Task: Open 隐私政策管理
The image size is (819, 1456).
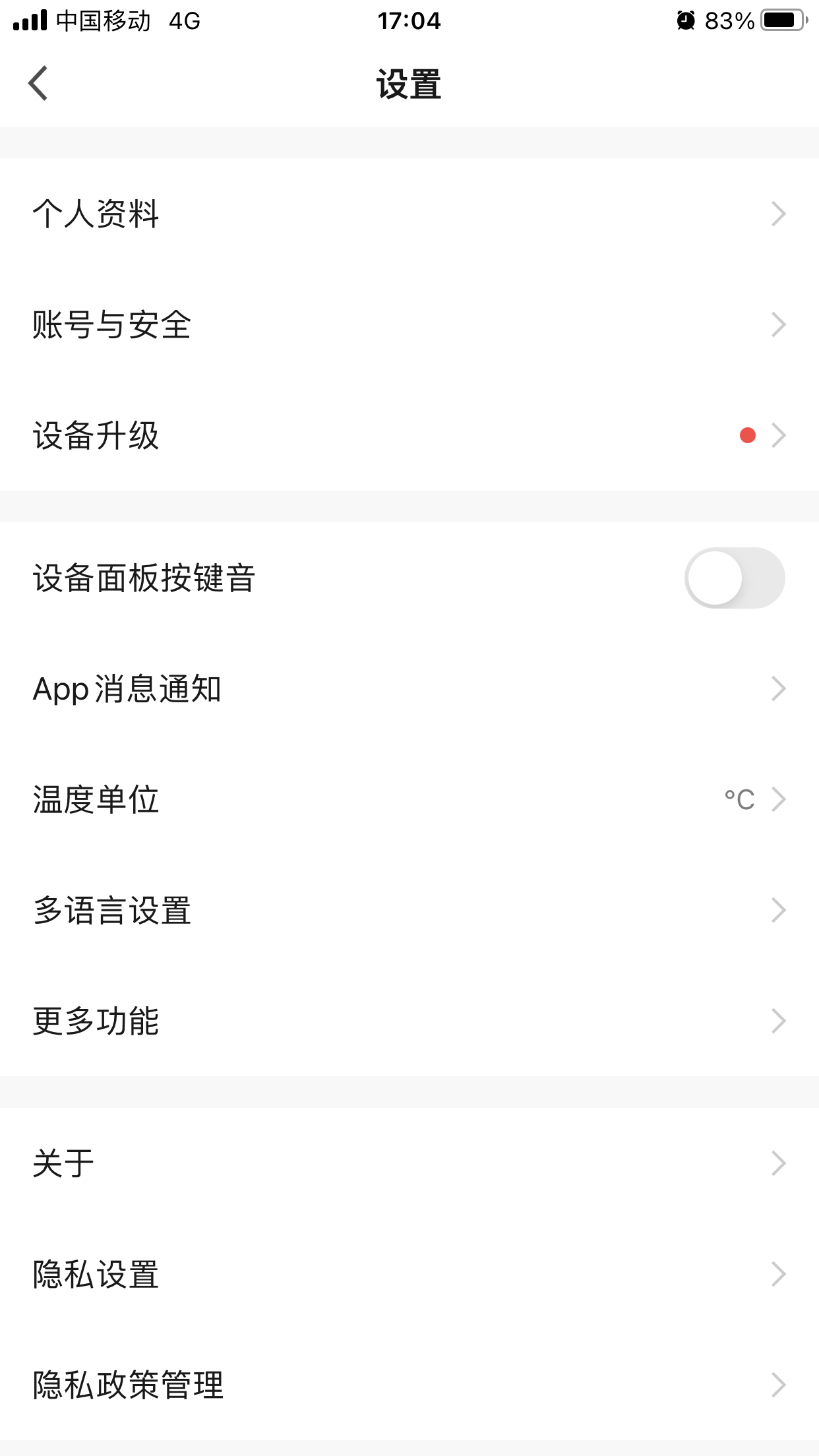Action: tap(409, 1385)
